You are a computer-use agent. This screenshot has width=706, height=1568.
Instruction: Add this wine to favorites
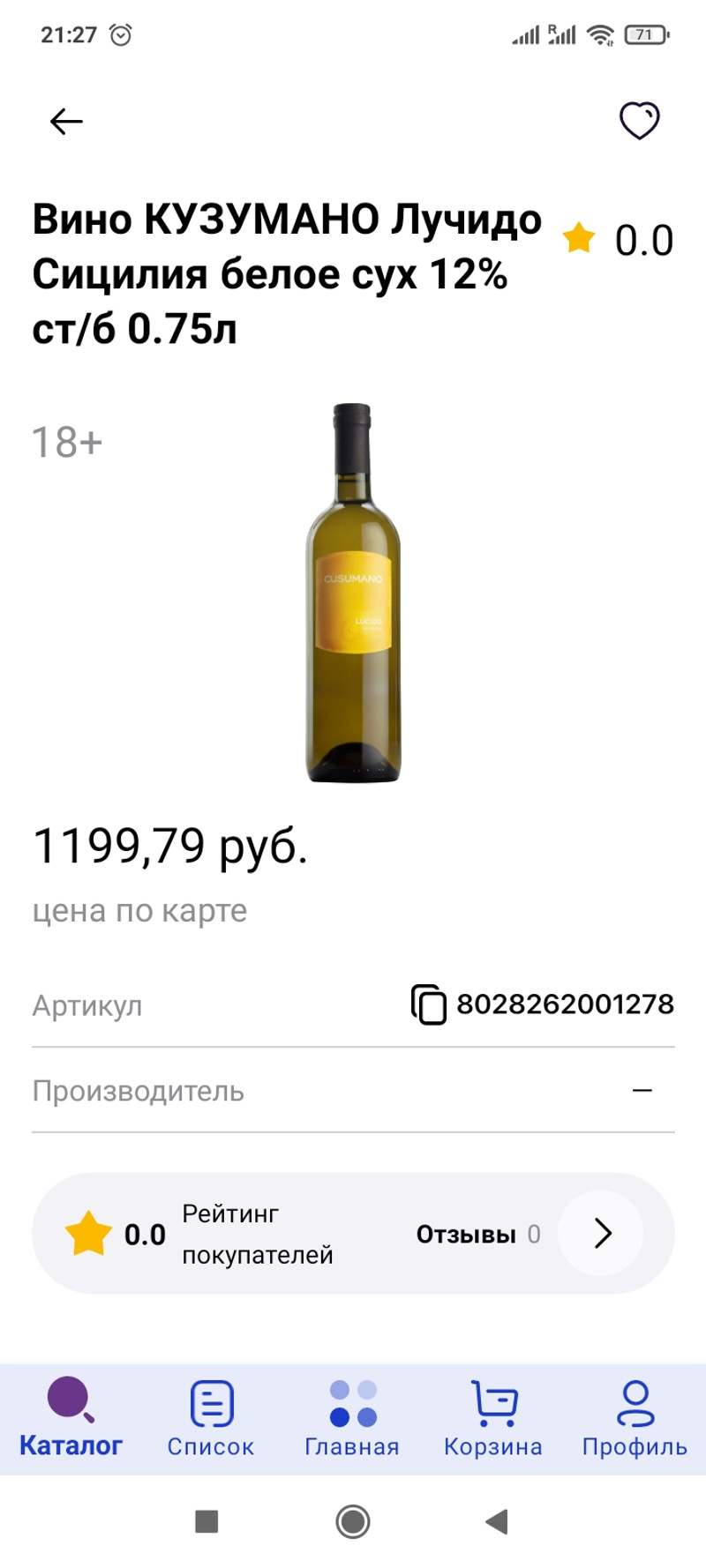point(639,122)
